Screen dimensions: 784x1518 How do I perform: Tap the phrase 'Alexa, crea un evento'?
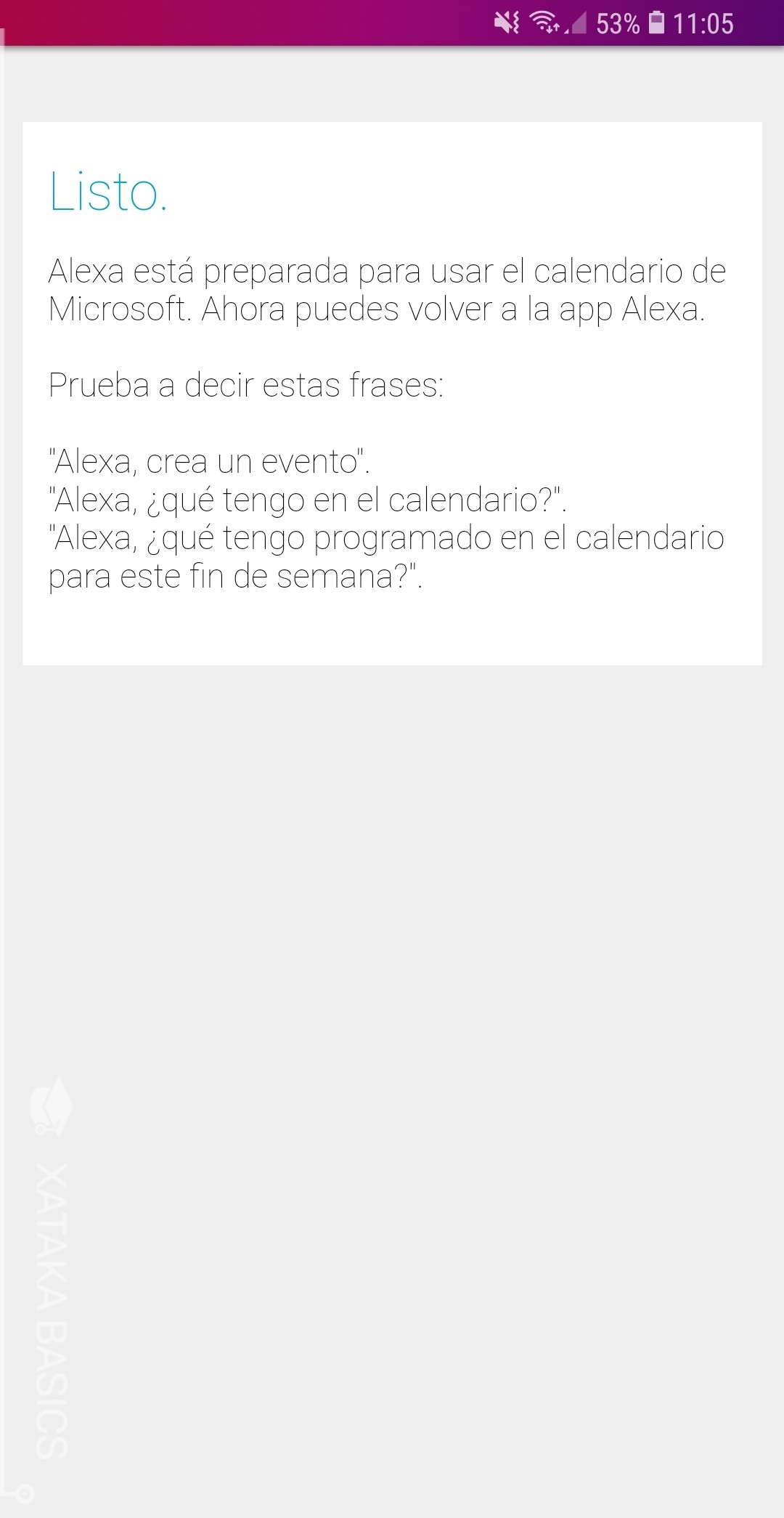(x=208, y=460)
